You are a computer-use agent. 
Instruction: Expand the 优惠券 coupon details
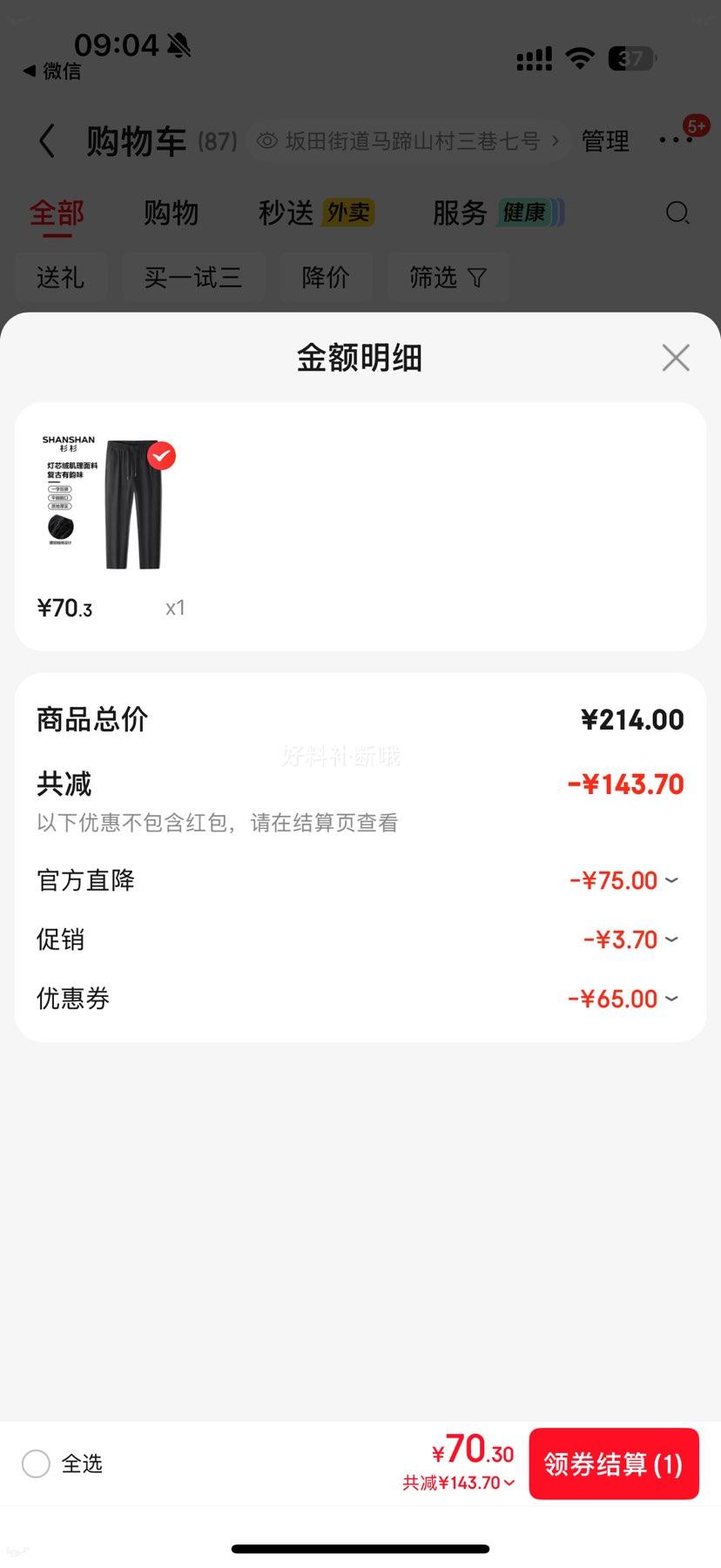pyautogui.click(x=670, y=999)
